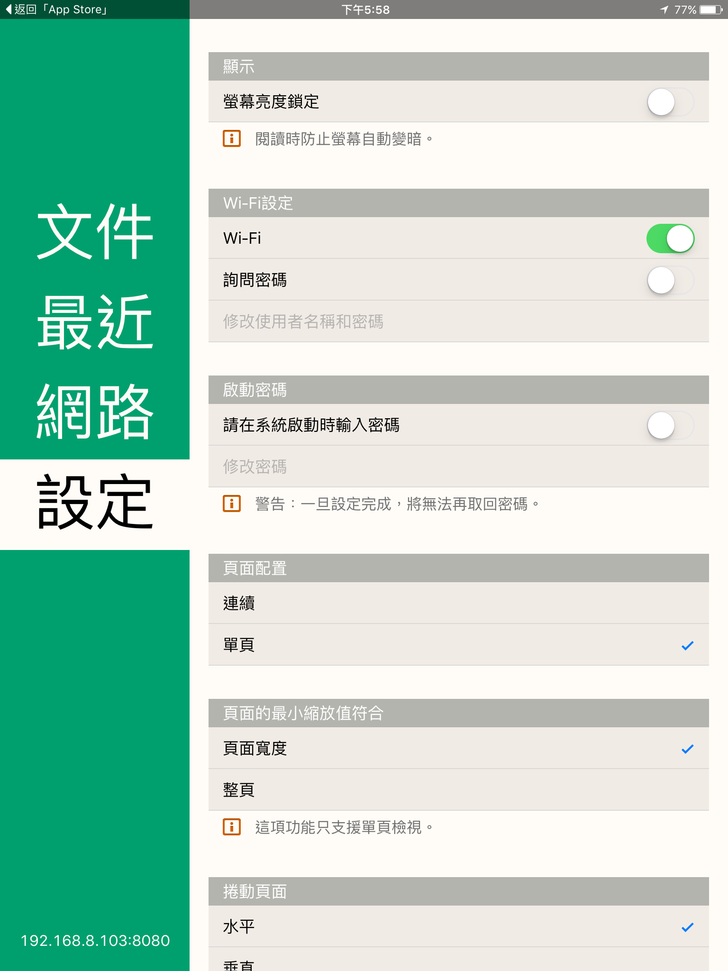This screenshot has height=971, width=728.
Task: Select 單頁 page layout
Action: pyautogui.click(x=458, y=645)
